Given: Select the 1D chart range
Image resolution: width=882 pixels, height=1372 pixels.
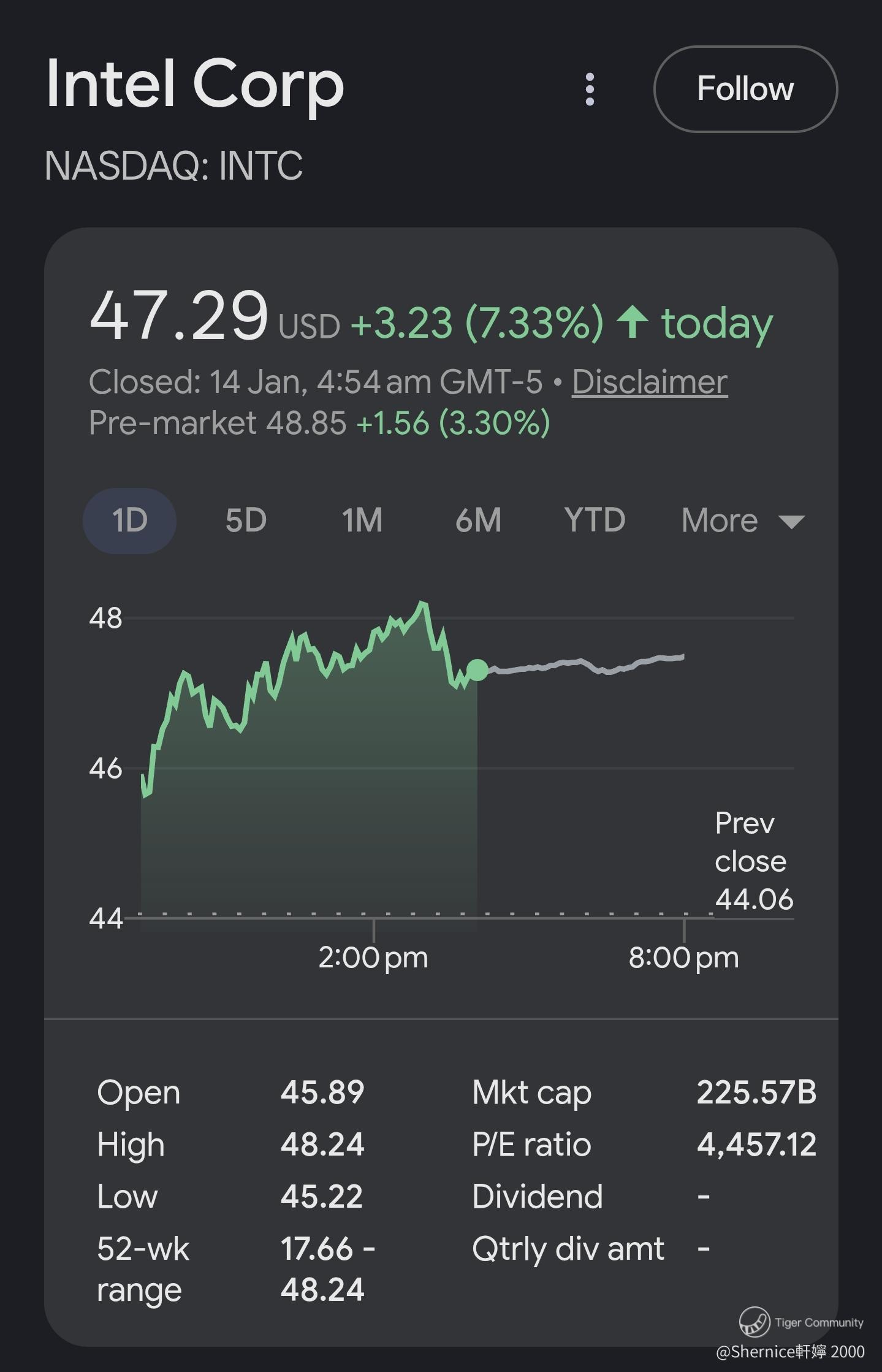Looking at the screenshot, I should (x=129, y=520).
